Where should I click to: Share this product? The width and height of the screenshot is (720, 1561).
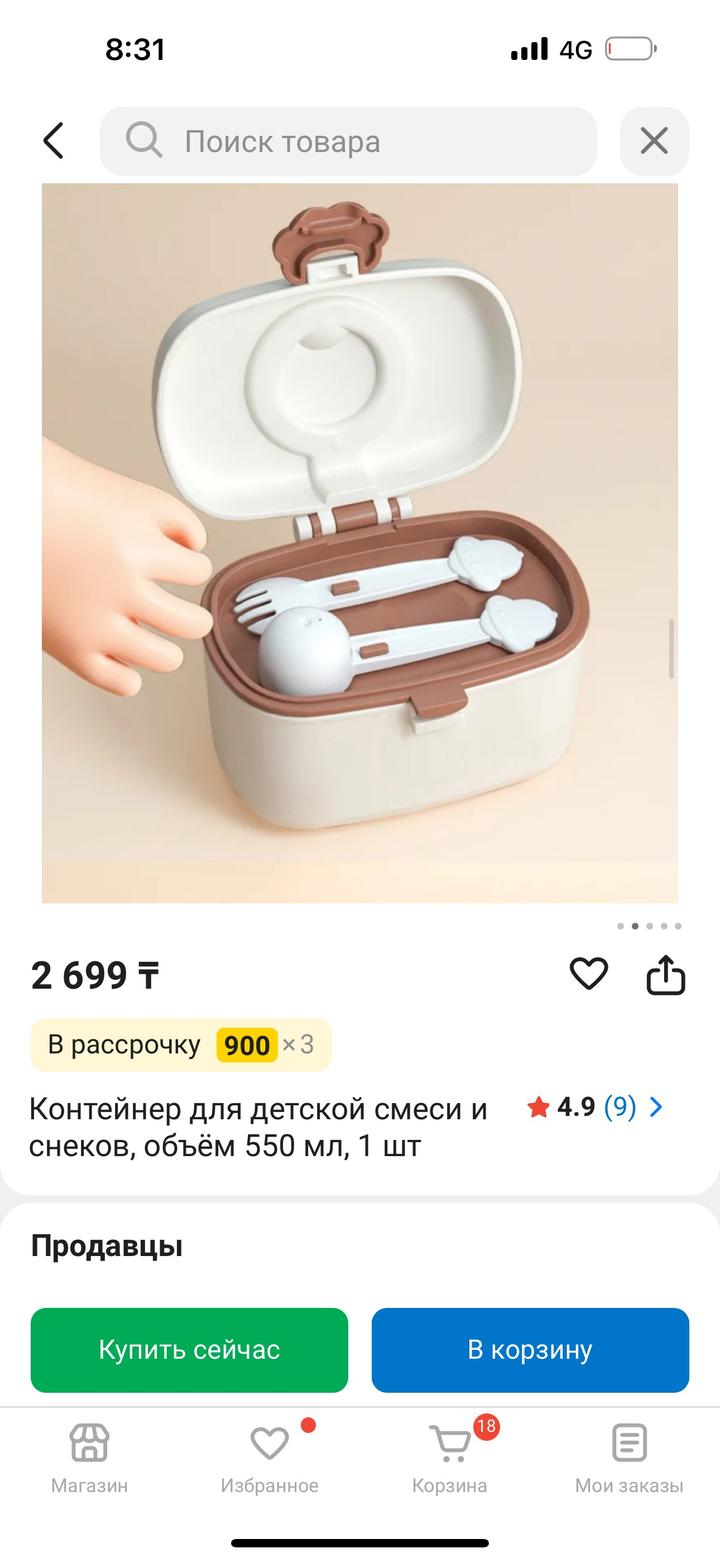666,975
